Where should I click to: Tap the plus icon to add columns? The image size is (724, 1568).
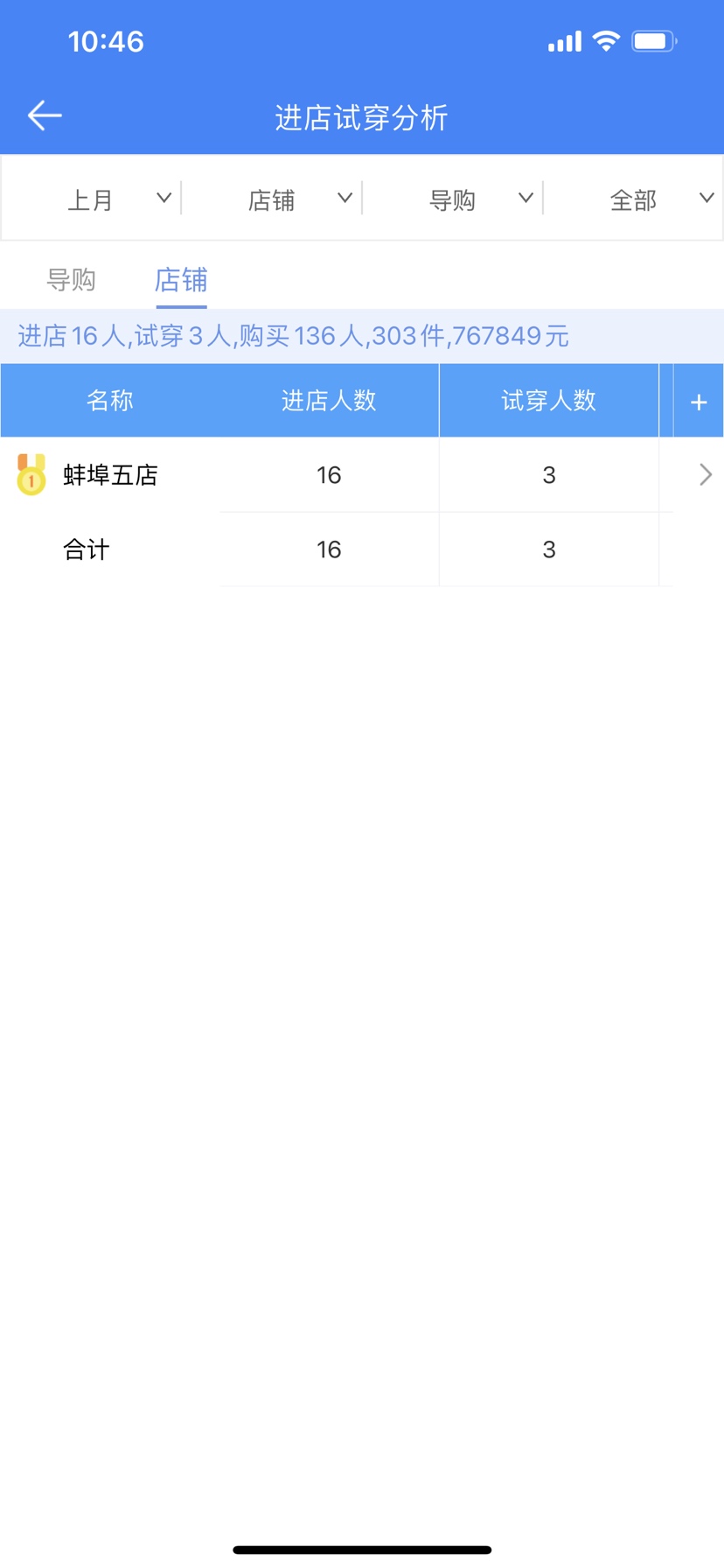click(x=698, y=402)
